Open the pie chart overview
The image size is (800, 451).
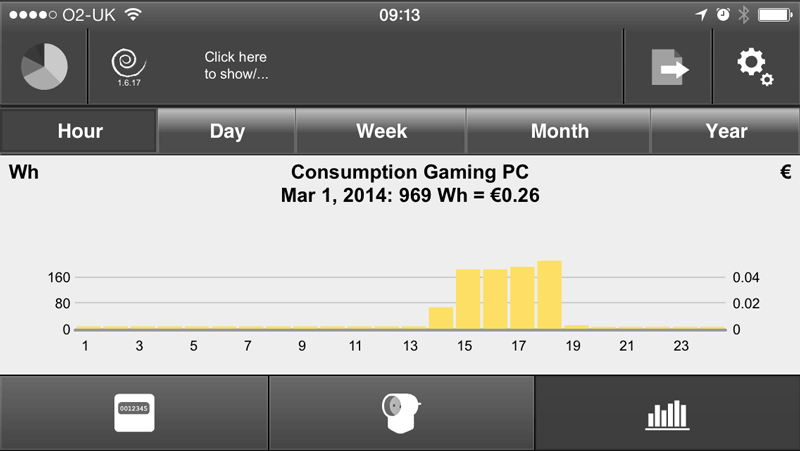coord(44,67)
